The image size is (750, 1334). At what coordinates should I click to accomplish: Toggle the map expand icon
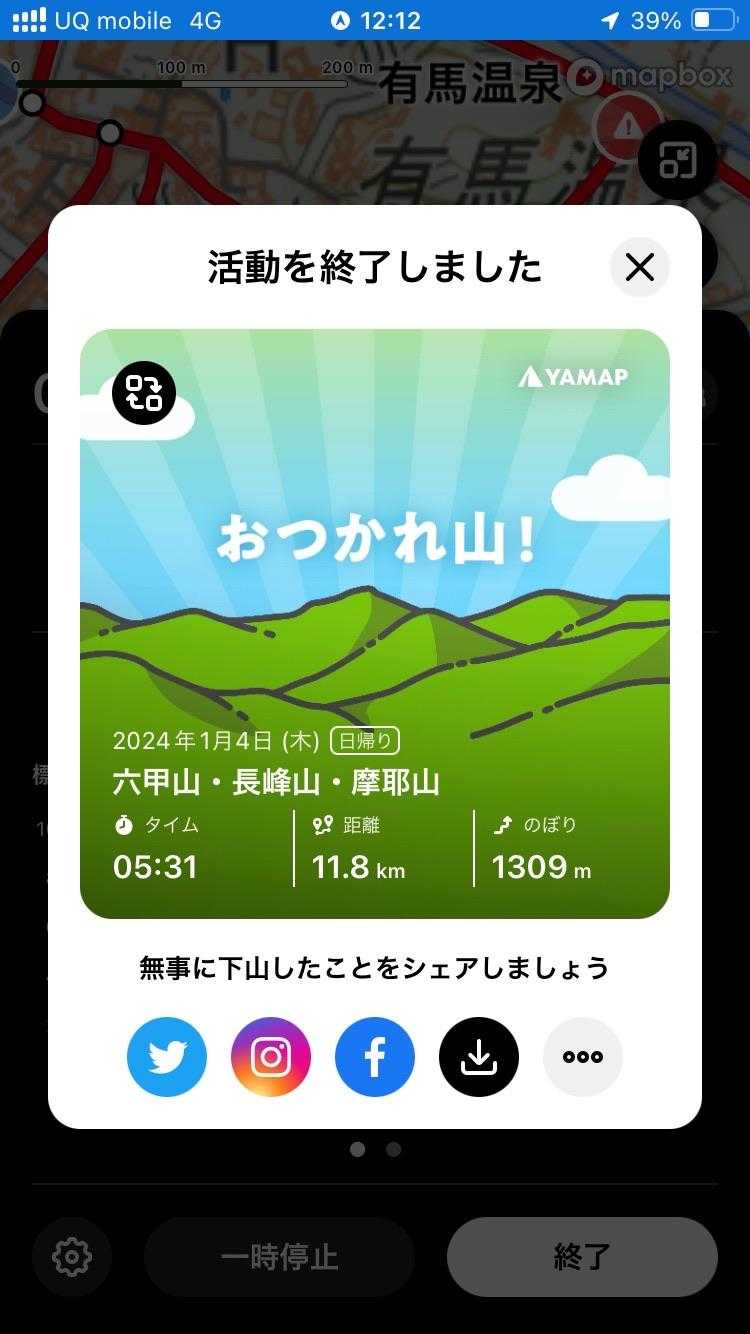(x=677, y=160)
